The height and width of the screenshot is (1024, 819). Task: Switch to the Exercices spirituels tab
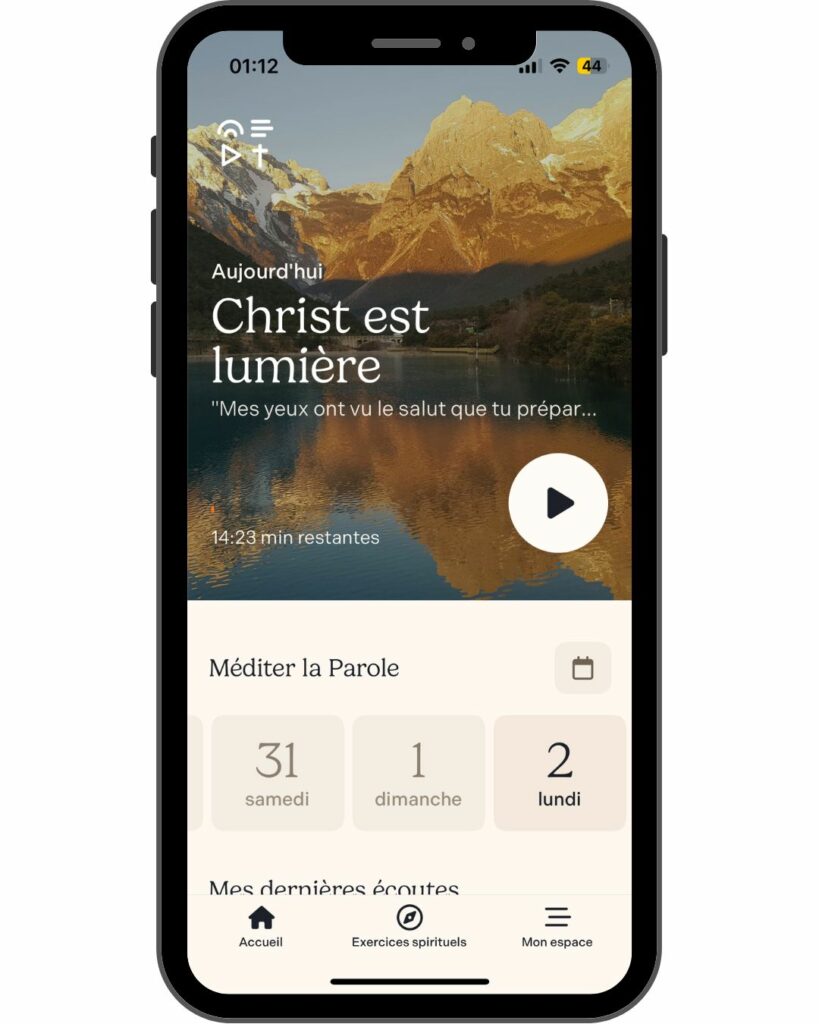pos(409,927)
